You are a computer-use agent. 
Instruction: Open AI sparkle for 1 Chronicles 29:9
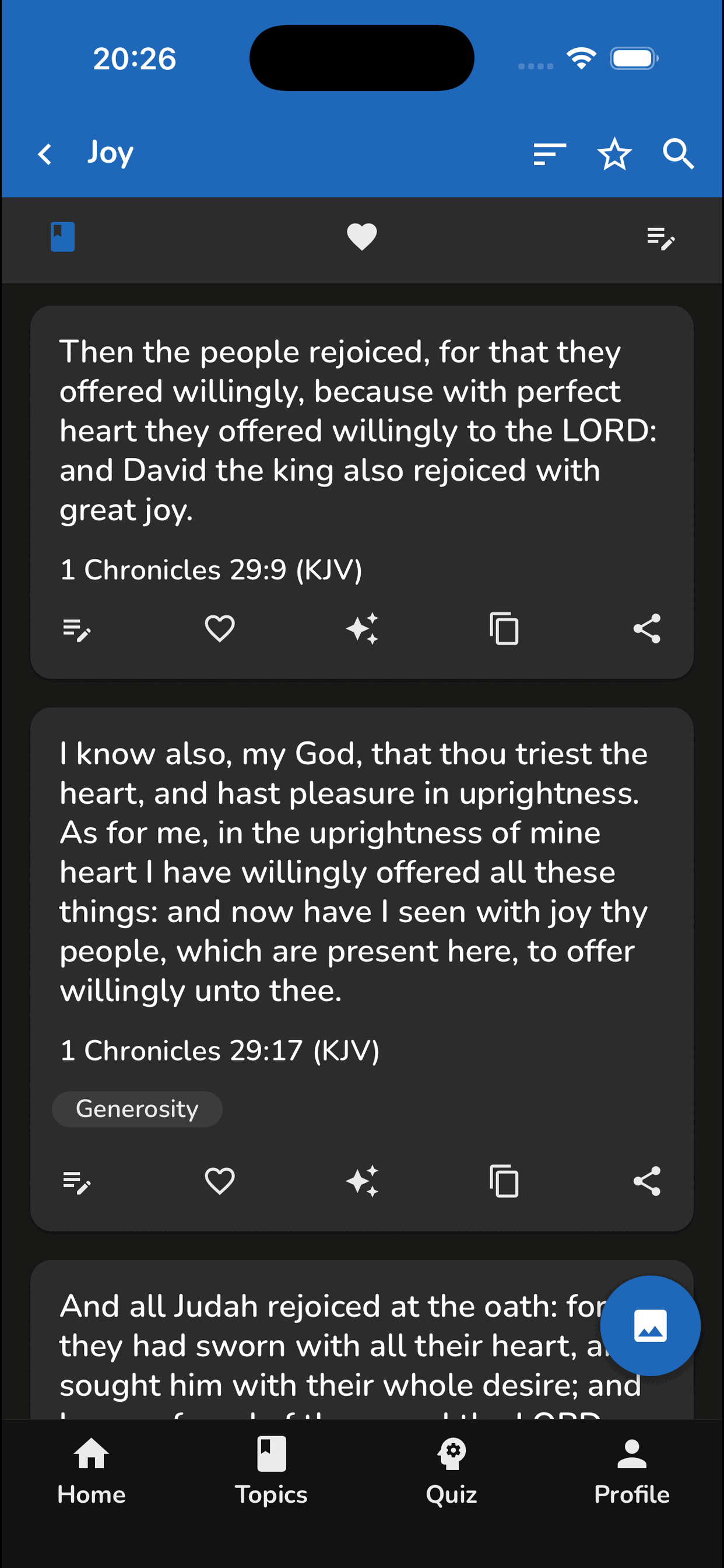pos(363,629)
